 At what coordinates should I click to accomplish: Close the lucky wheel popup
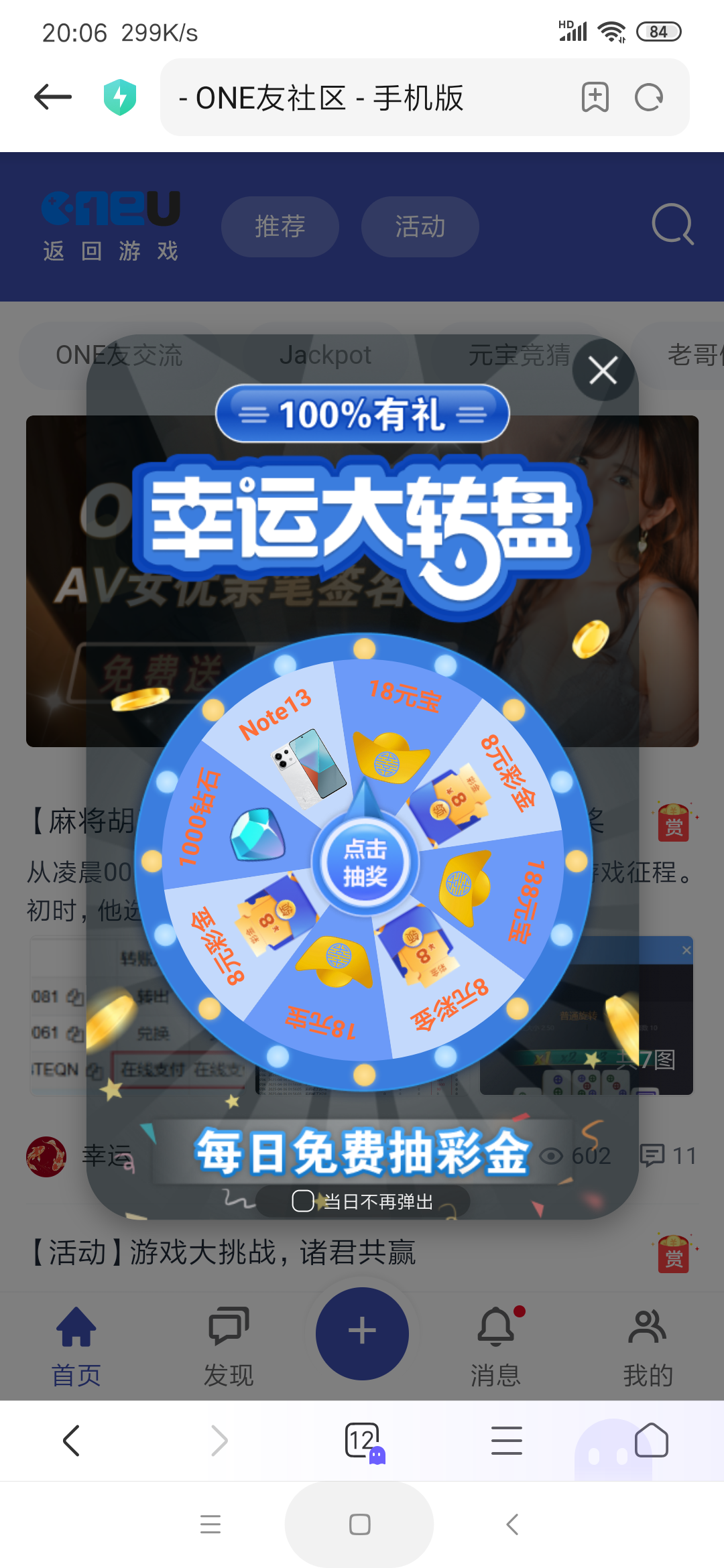(603, 371)
